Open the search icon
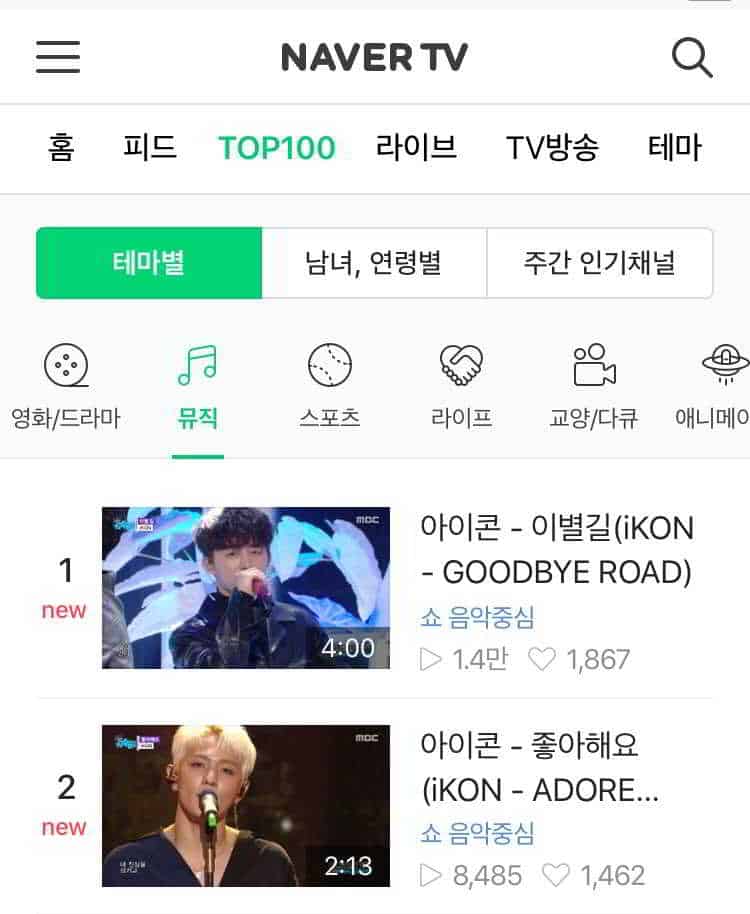Viewport: 750px width, 914px height. pos(691,57)
